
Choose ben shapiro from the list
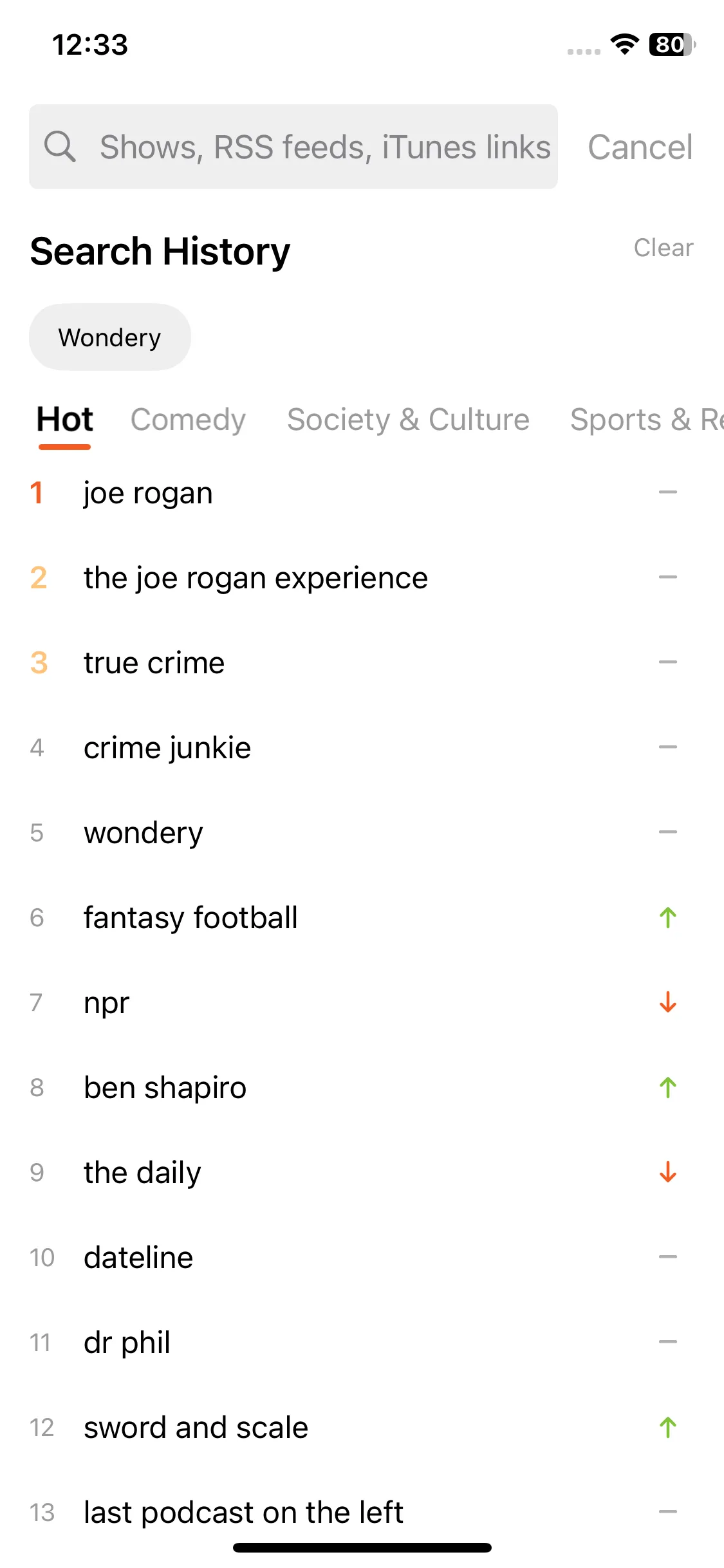165,1088
